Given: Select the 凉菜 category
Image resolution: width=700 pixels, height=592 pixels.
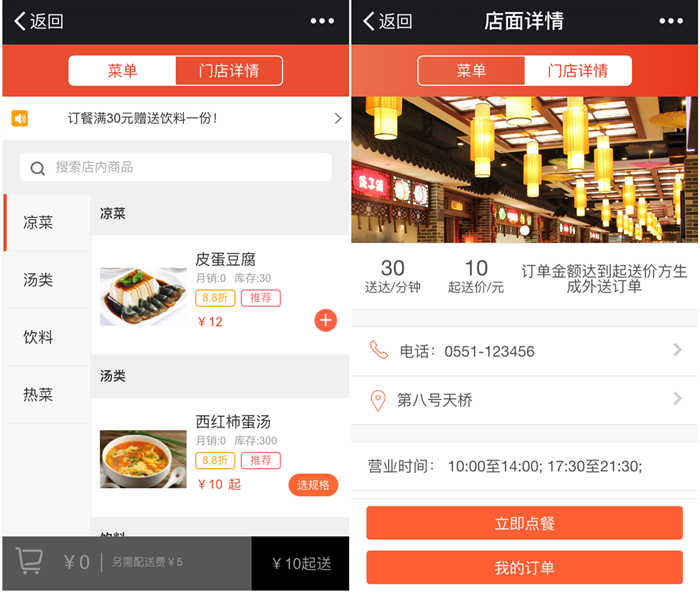Looking at the screenshot, I should pos(39,223).
